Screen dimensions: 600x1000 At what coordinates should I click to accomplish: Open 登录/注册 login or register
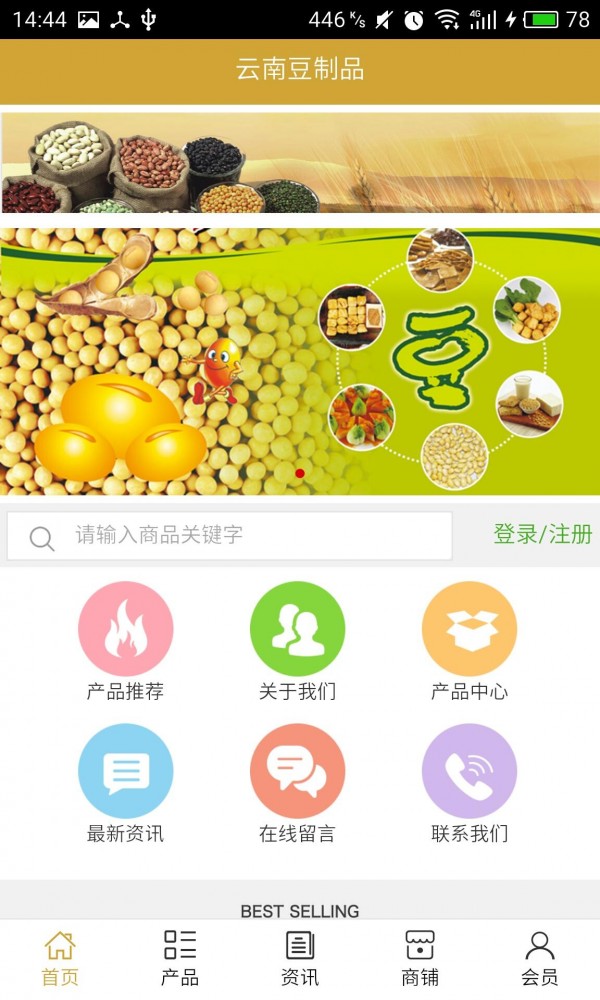point(542,534)
